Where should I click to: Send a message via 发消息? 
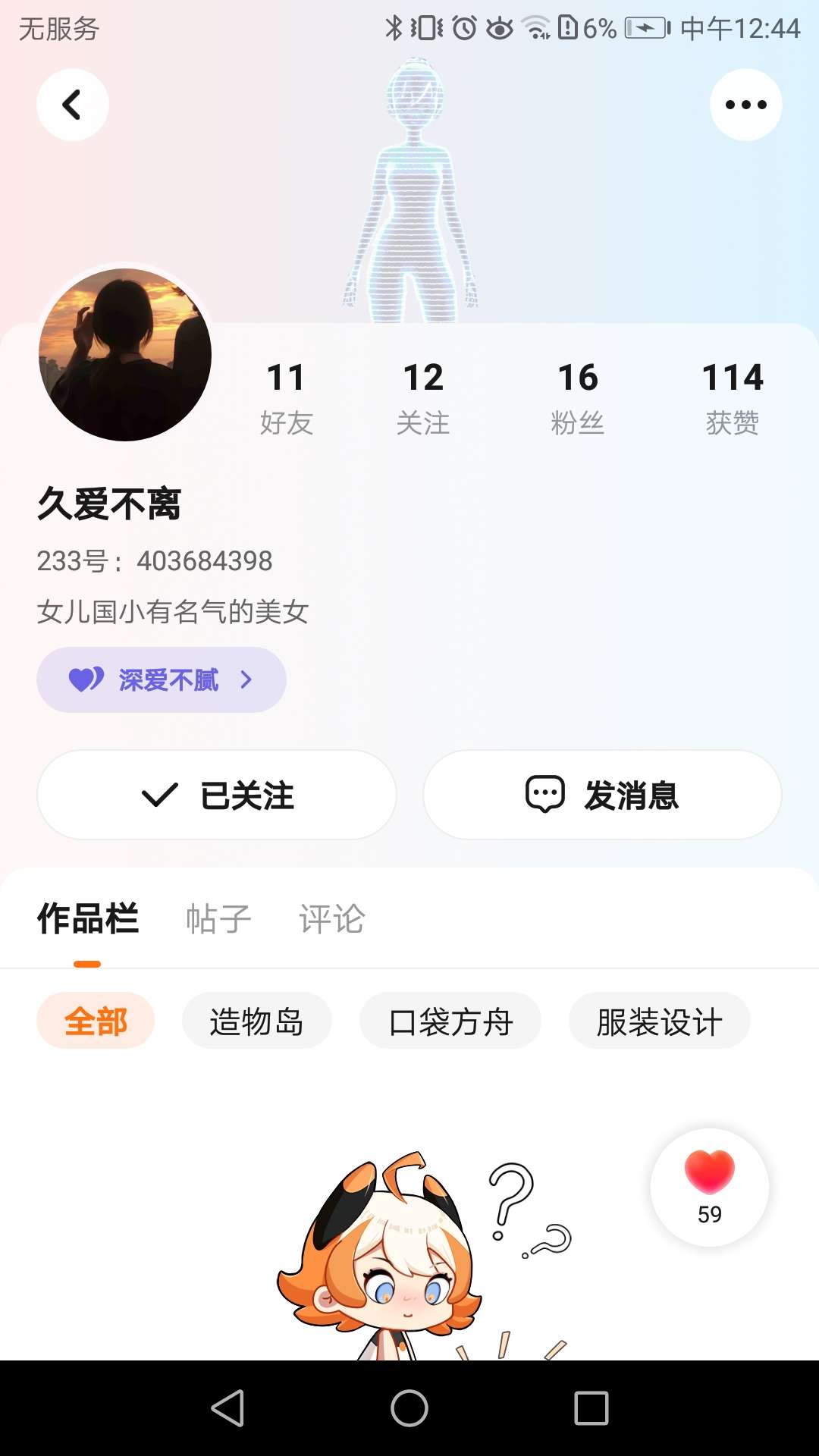click(602, 795)
